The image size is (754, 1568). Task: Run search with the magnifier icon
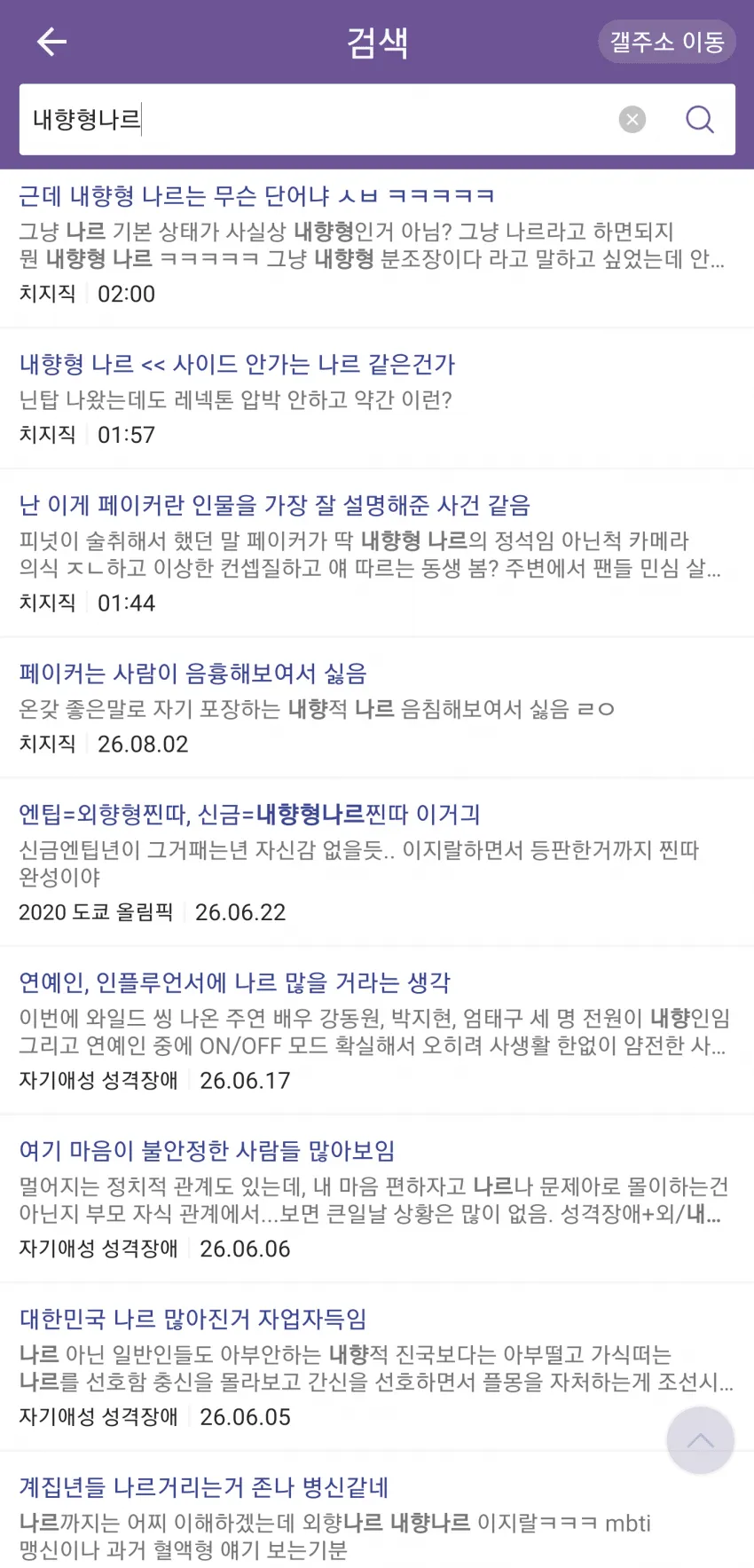(x=700, y=119)
